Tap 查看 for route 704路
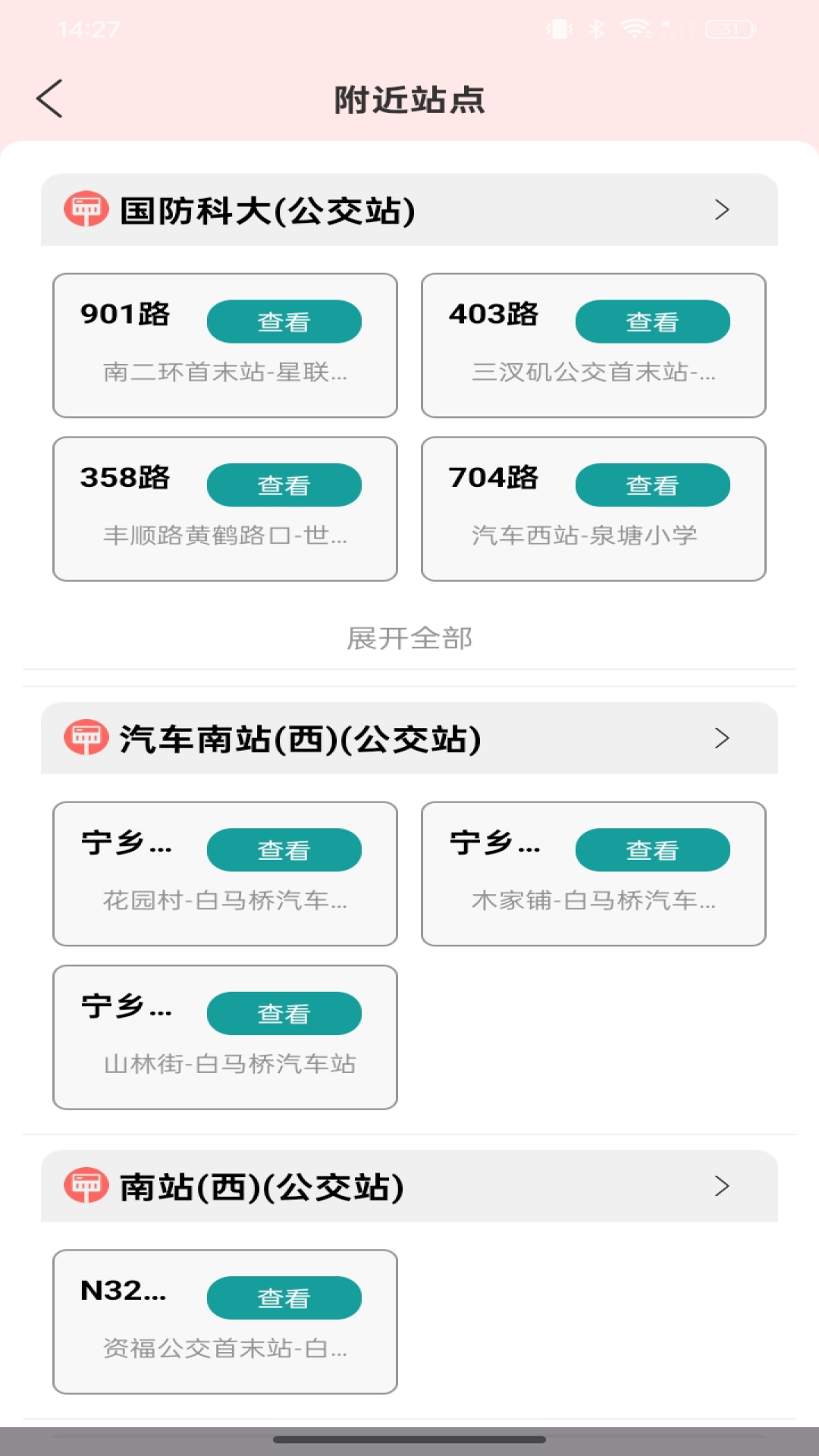819x1456 pixels. 654,485
